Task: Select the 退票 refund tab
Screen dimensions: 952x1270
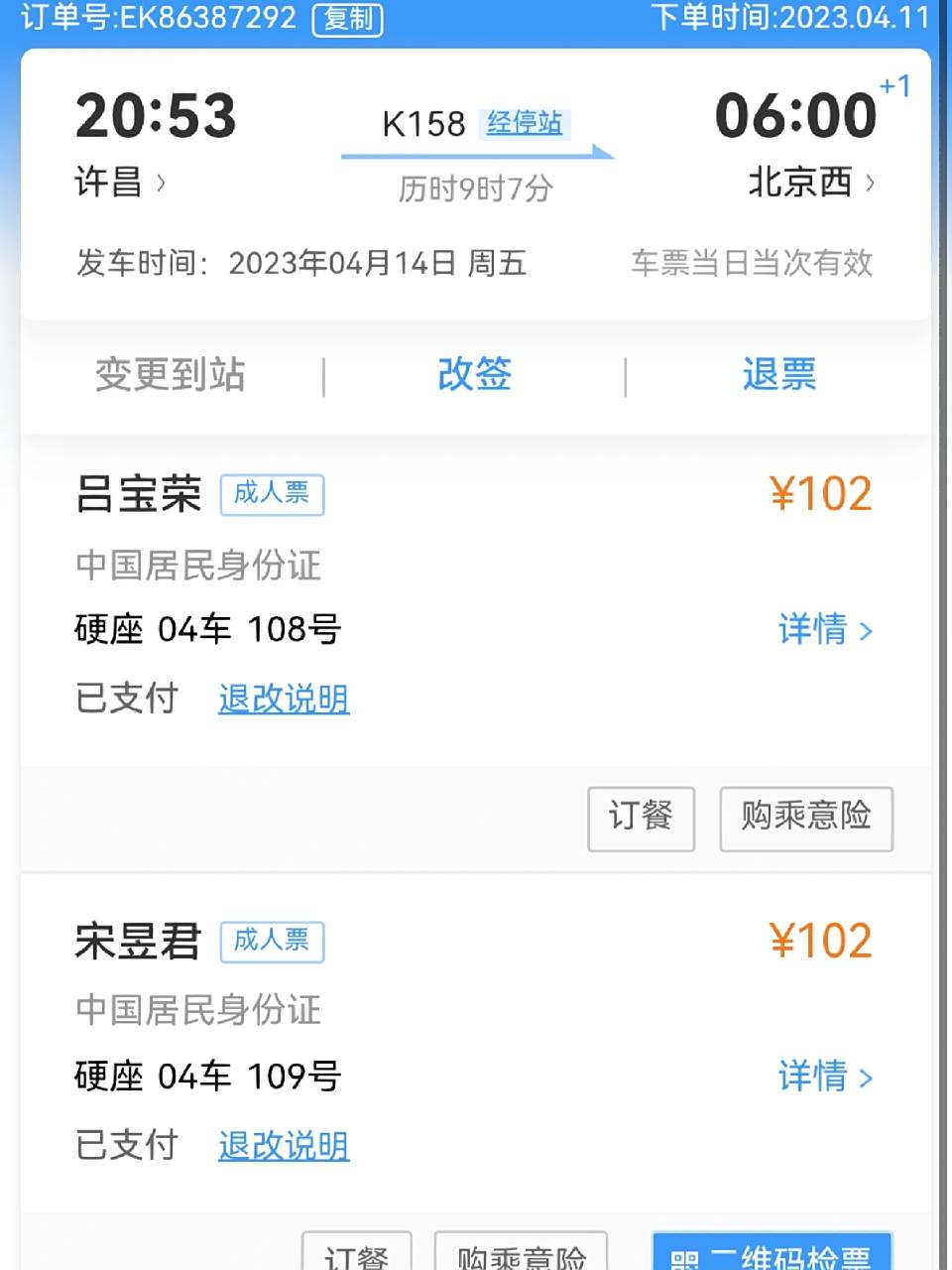Action: pyautogui.click(x=779, y=375)
